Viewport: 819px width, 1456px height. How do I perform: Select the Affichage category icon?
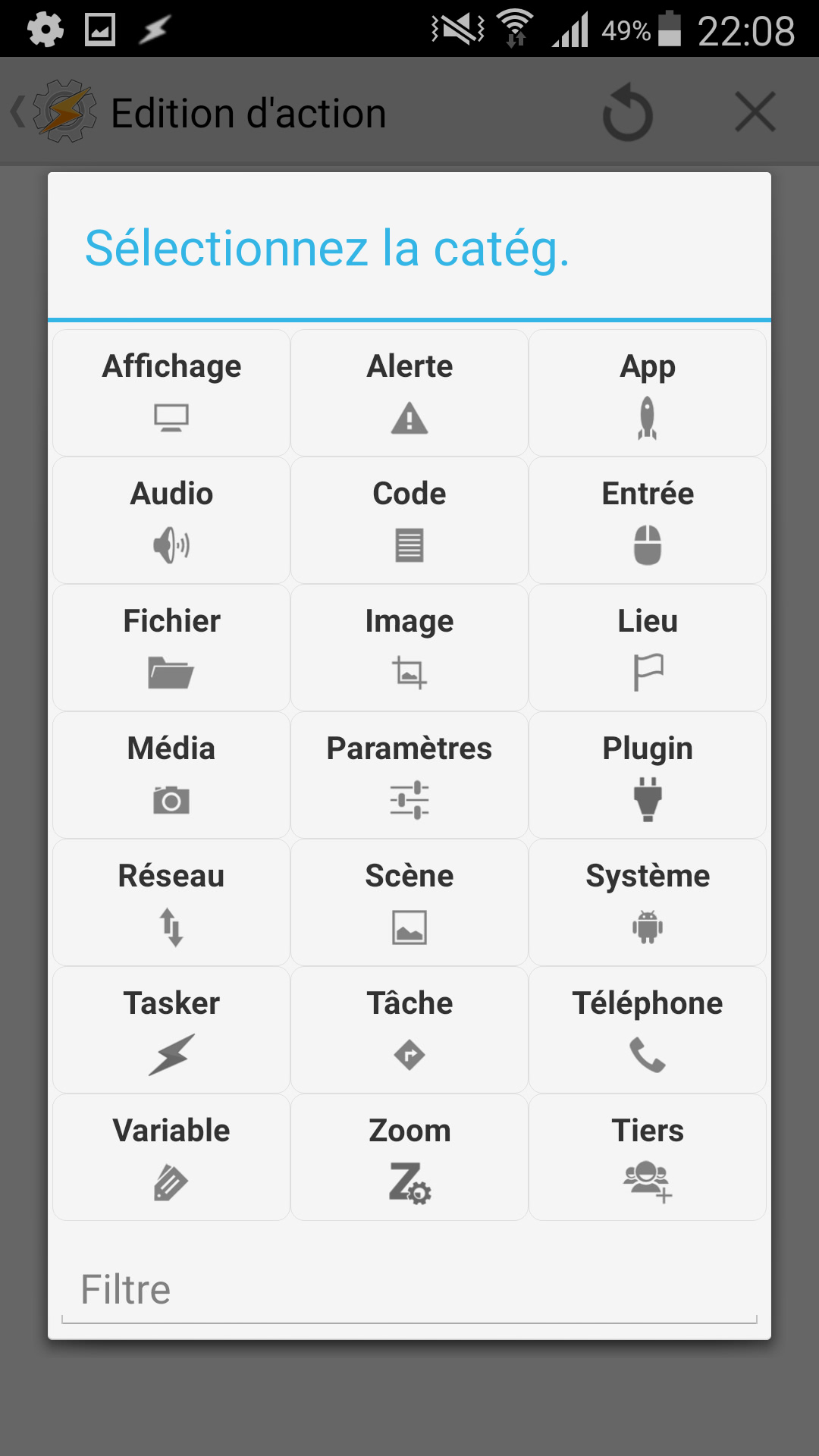[170, 392]
